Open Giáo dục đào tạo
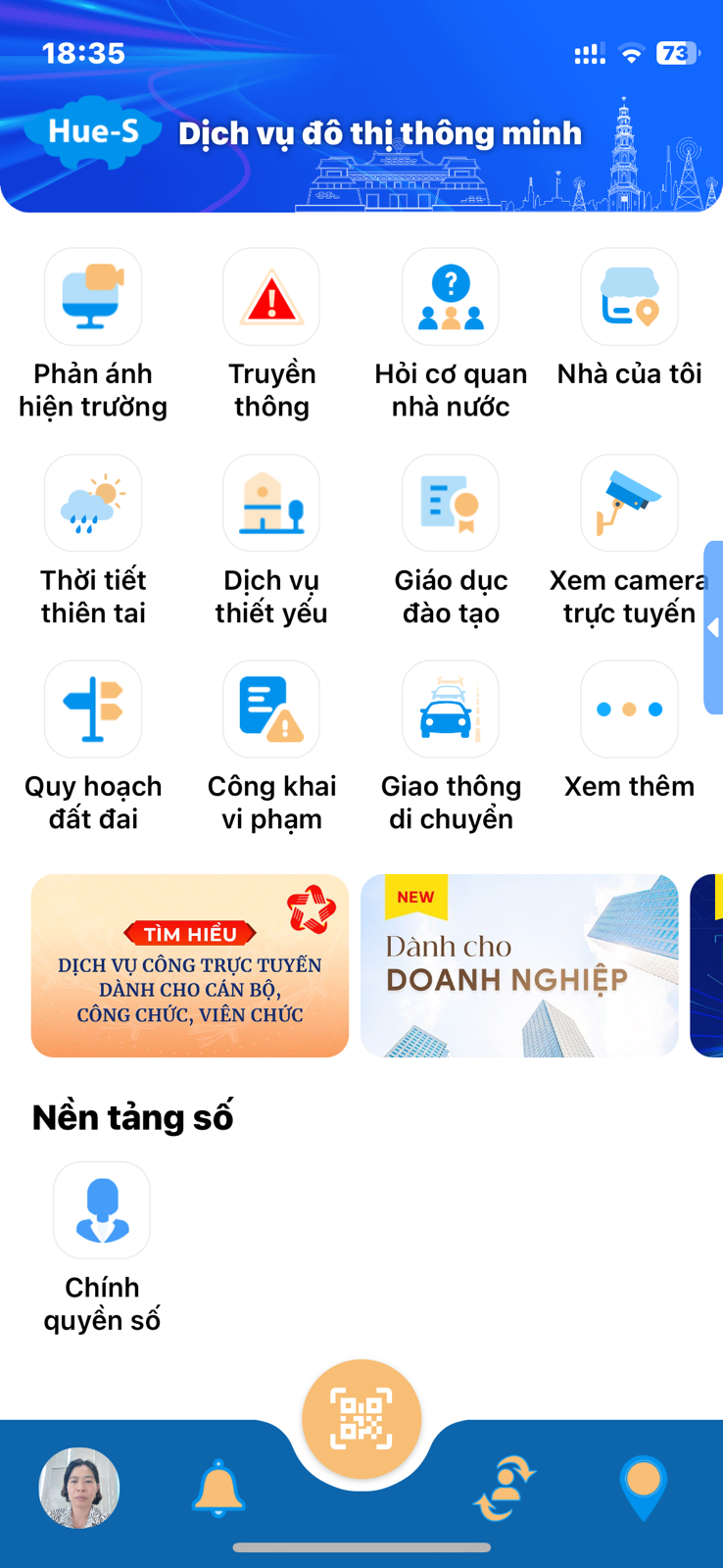The width and height of the screenshot is (723, 1568). pos(451,504)
